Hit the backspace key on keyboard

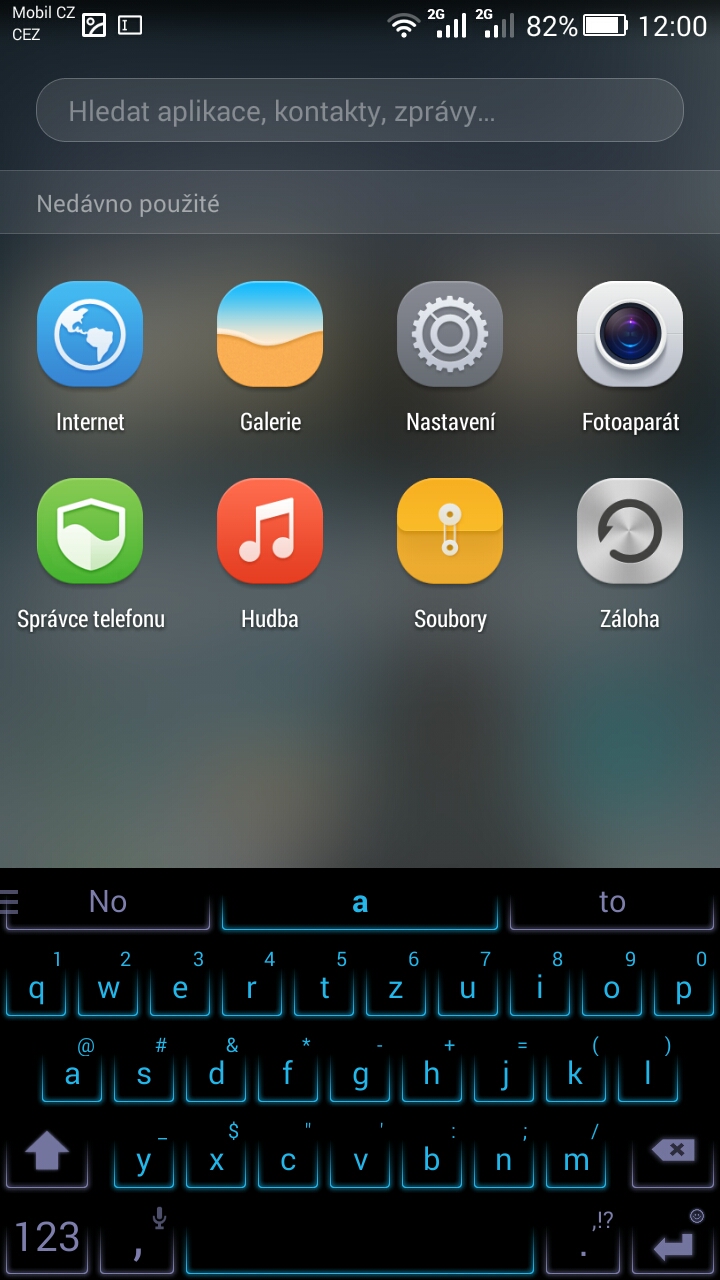(x=673, y=1153)
